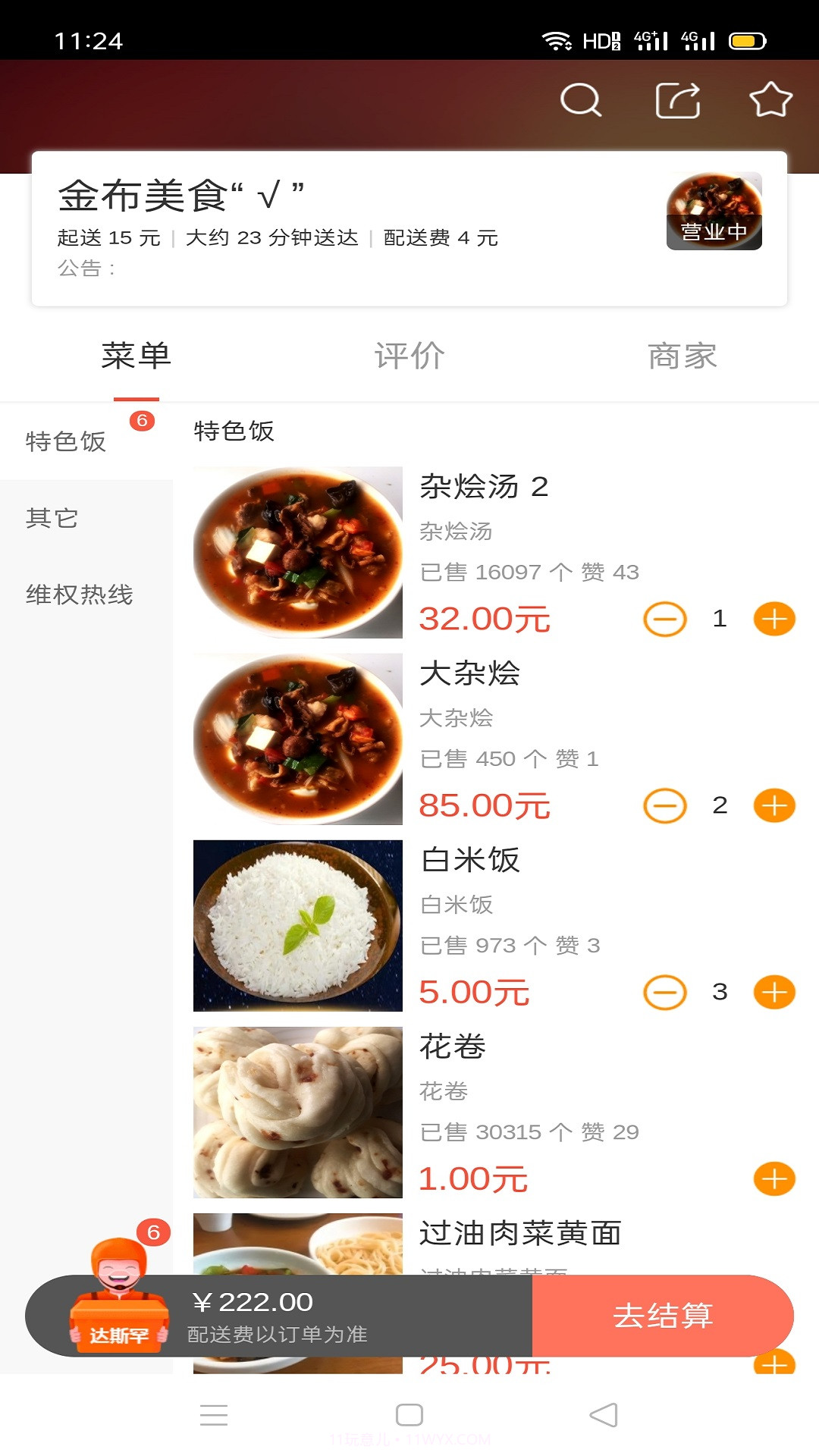
Task: Tap the share icon in the header
Action: pos(677,99)
